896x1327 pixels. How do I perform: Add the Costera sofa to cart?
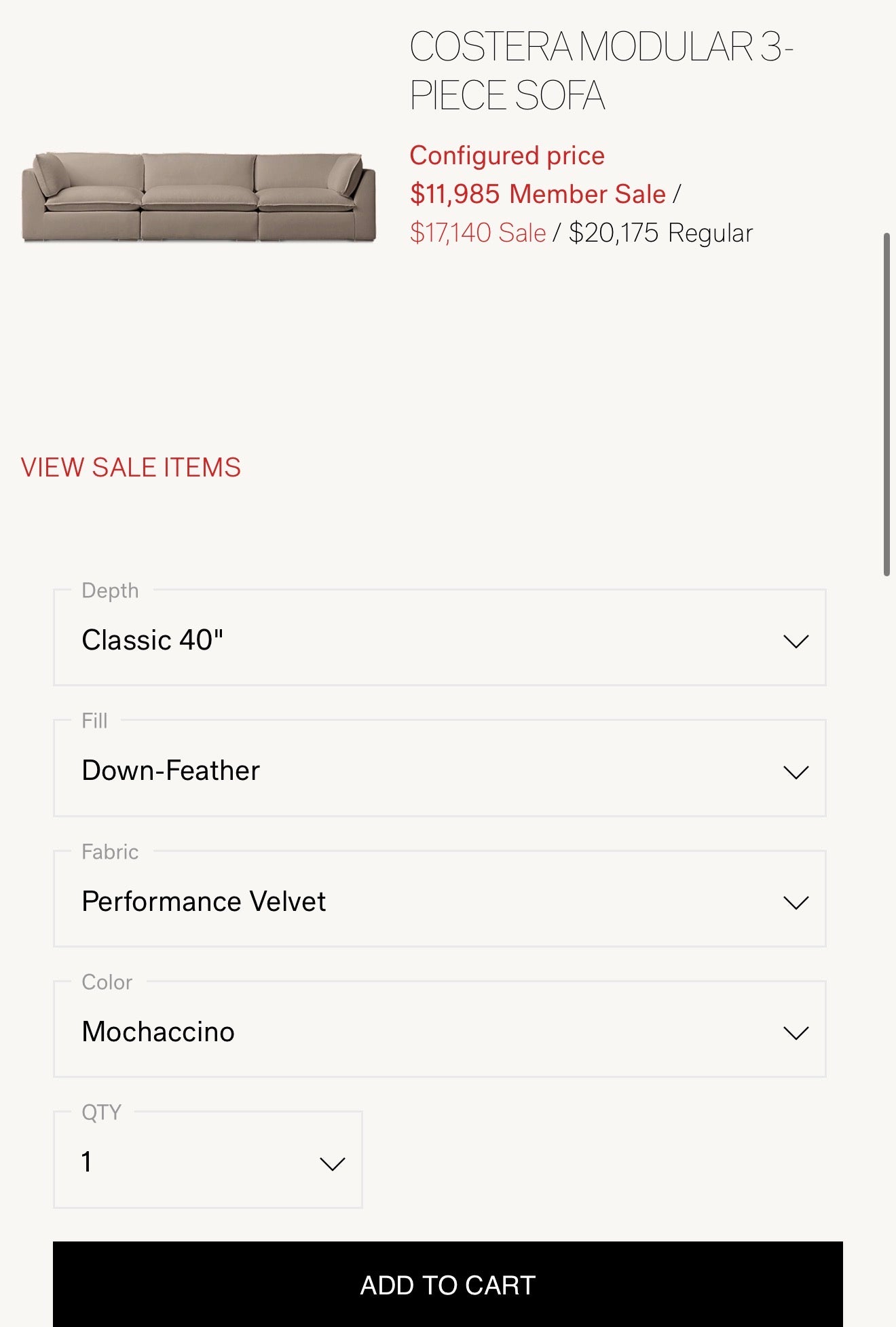[x=447, y=1284]
